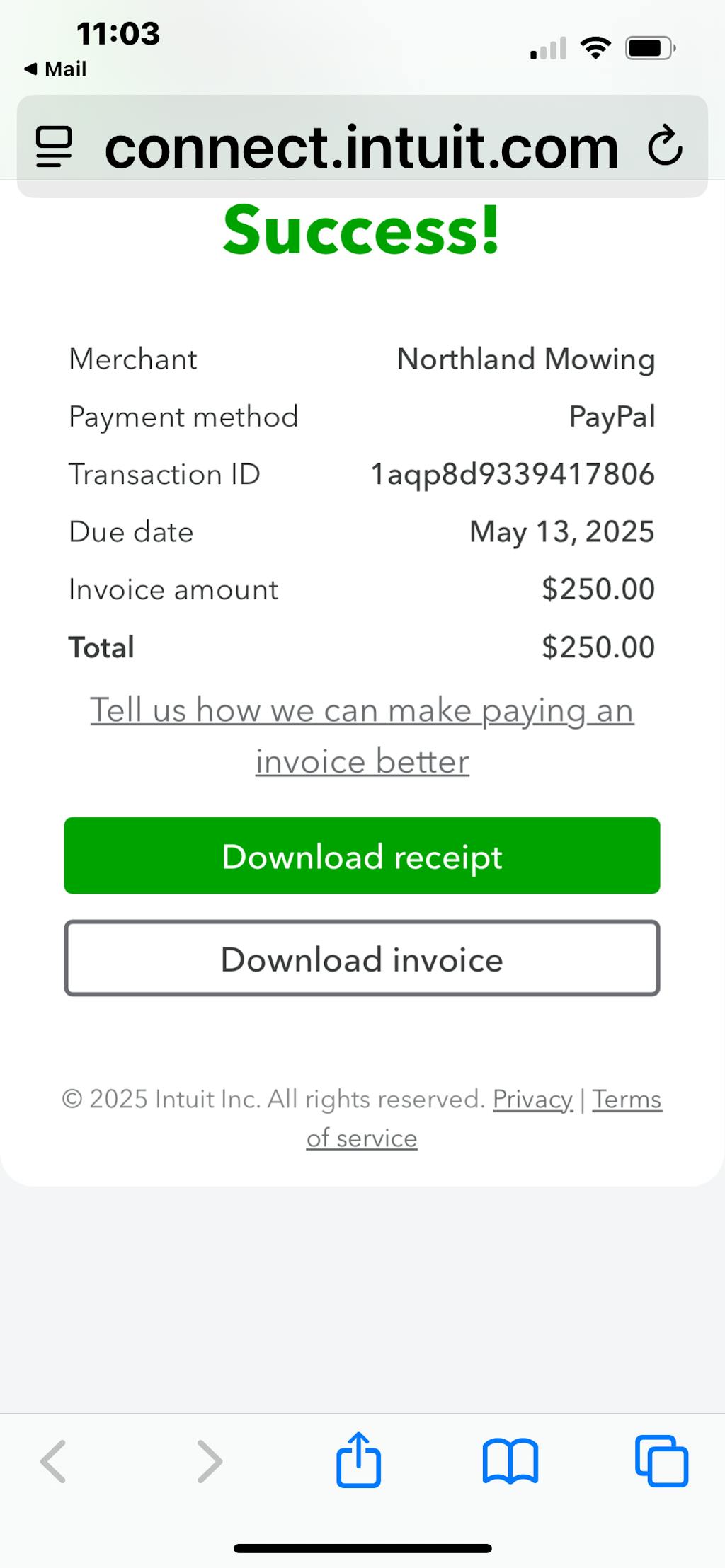Screen dimensions: 725x1568
Task: Share this page via the share icon
Action: click(x=358, y=1460)
